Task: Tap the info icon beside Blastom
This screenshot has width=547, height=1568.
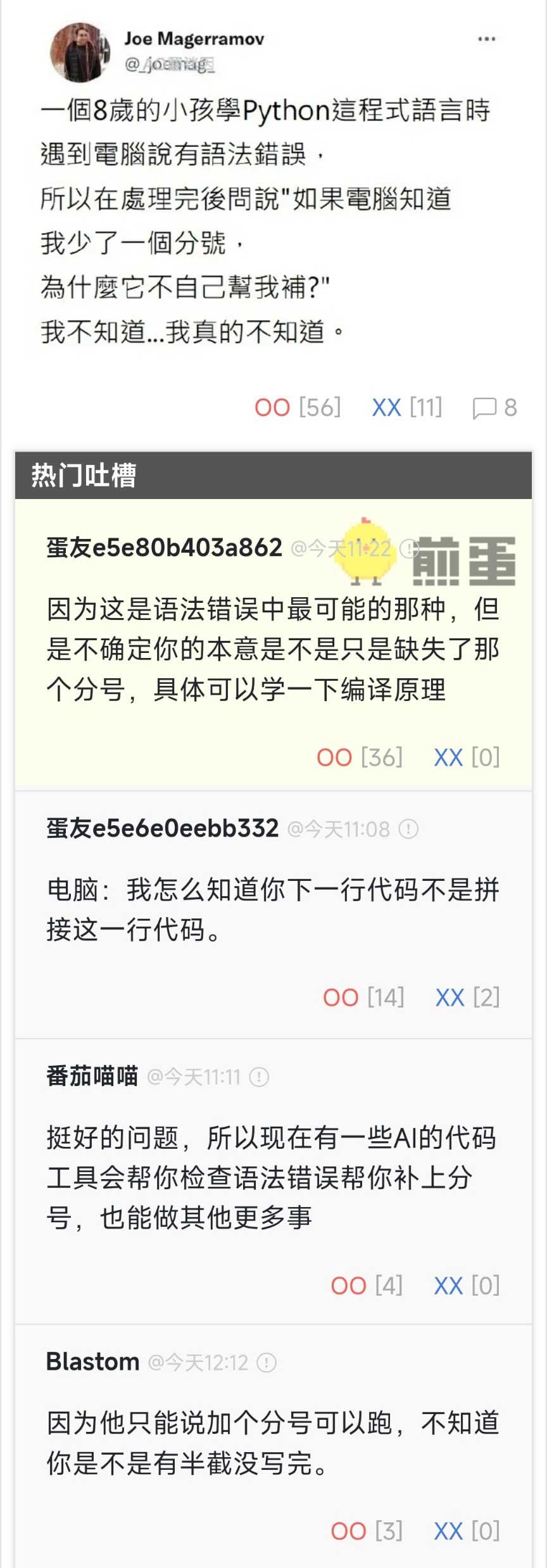Action: pyautogui.click(x=267, y=1363)
